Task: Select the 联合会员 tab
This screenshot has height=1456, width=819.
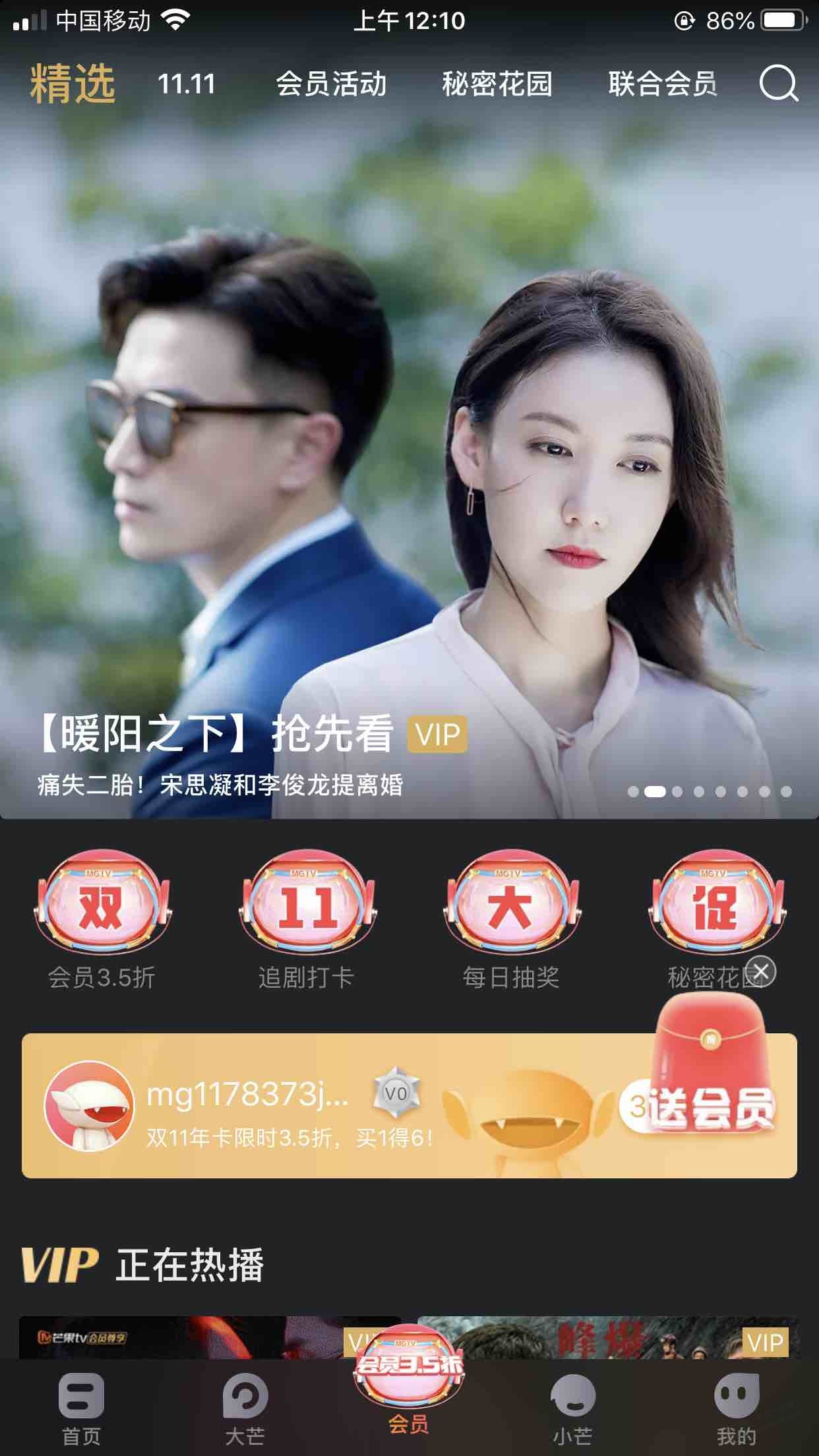Action: pyautogui.click(x=663, y=84)
